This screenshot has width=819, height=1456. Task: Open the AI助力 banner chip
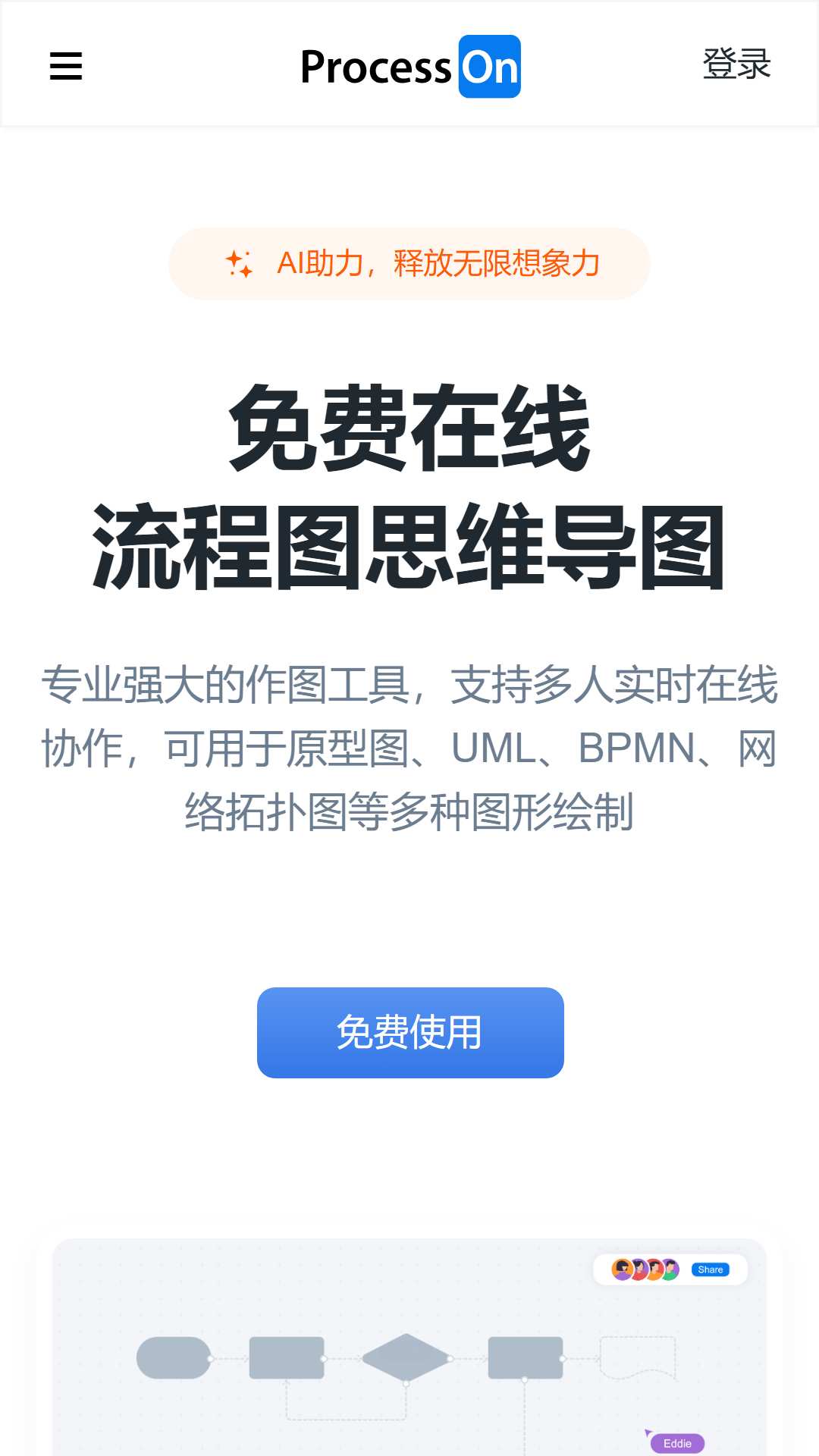[x=409, y=264]
